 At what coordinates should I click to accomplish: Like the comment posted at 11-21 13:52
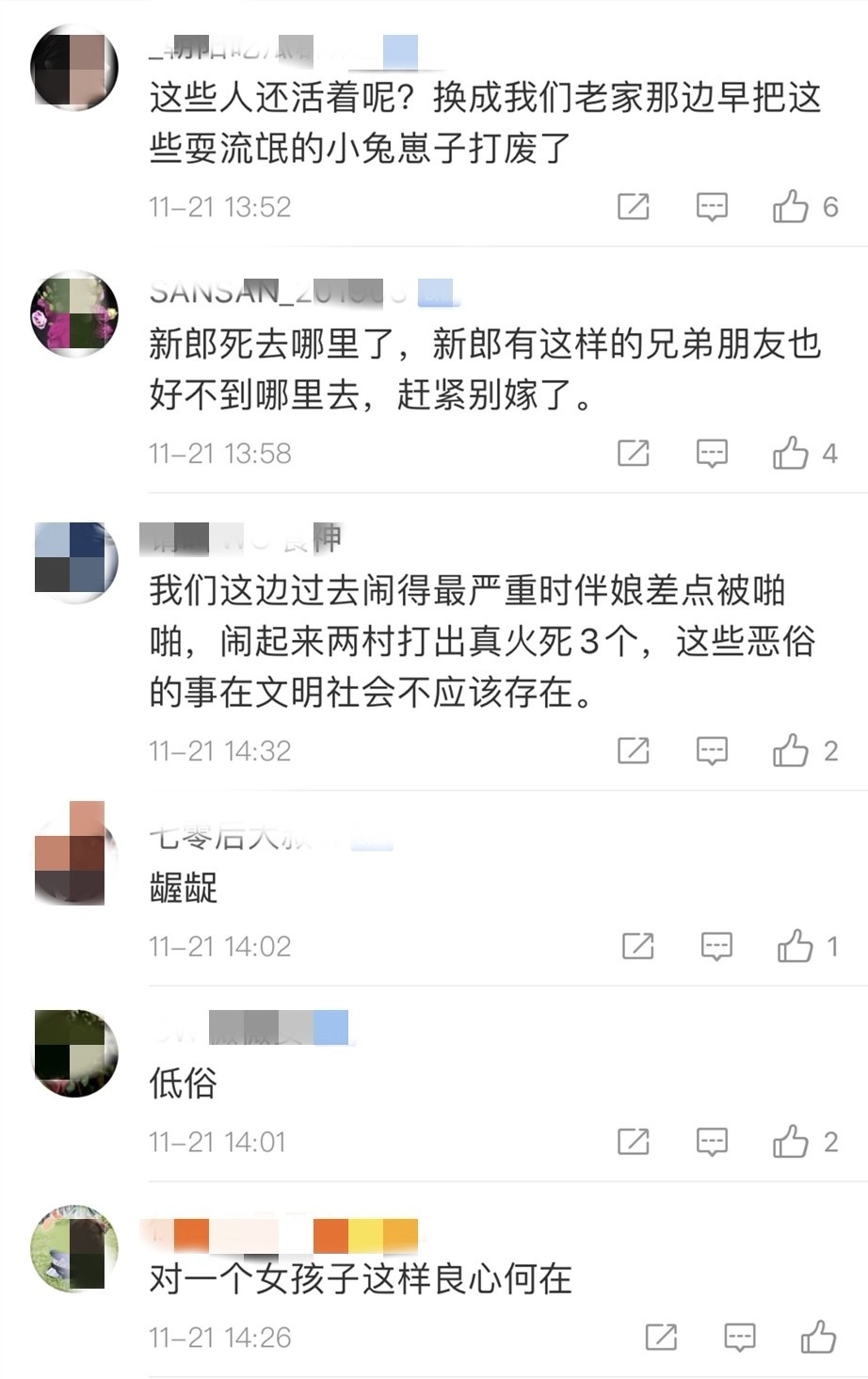coord(791,206)
